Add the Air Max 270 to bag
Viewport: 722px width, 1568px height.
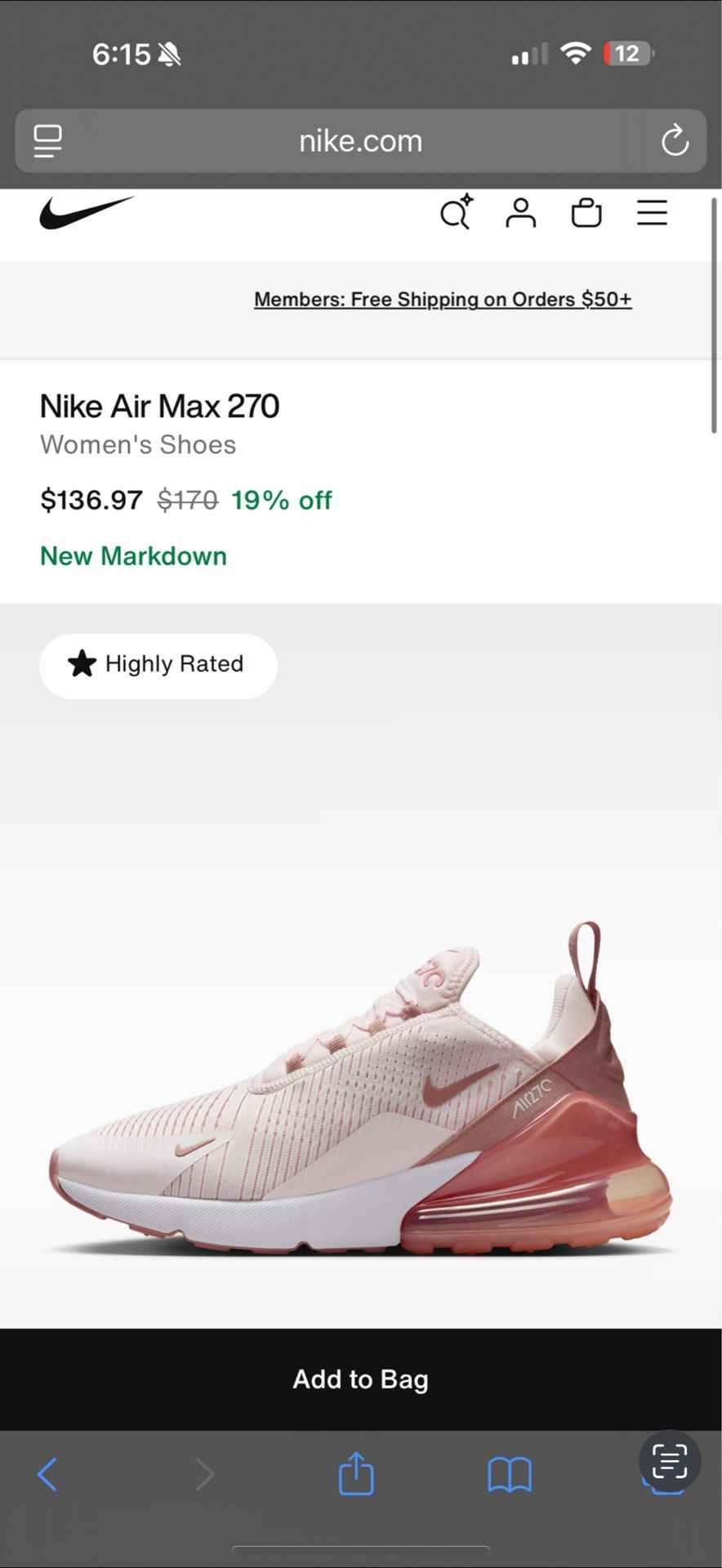pos(361,1379)
